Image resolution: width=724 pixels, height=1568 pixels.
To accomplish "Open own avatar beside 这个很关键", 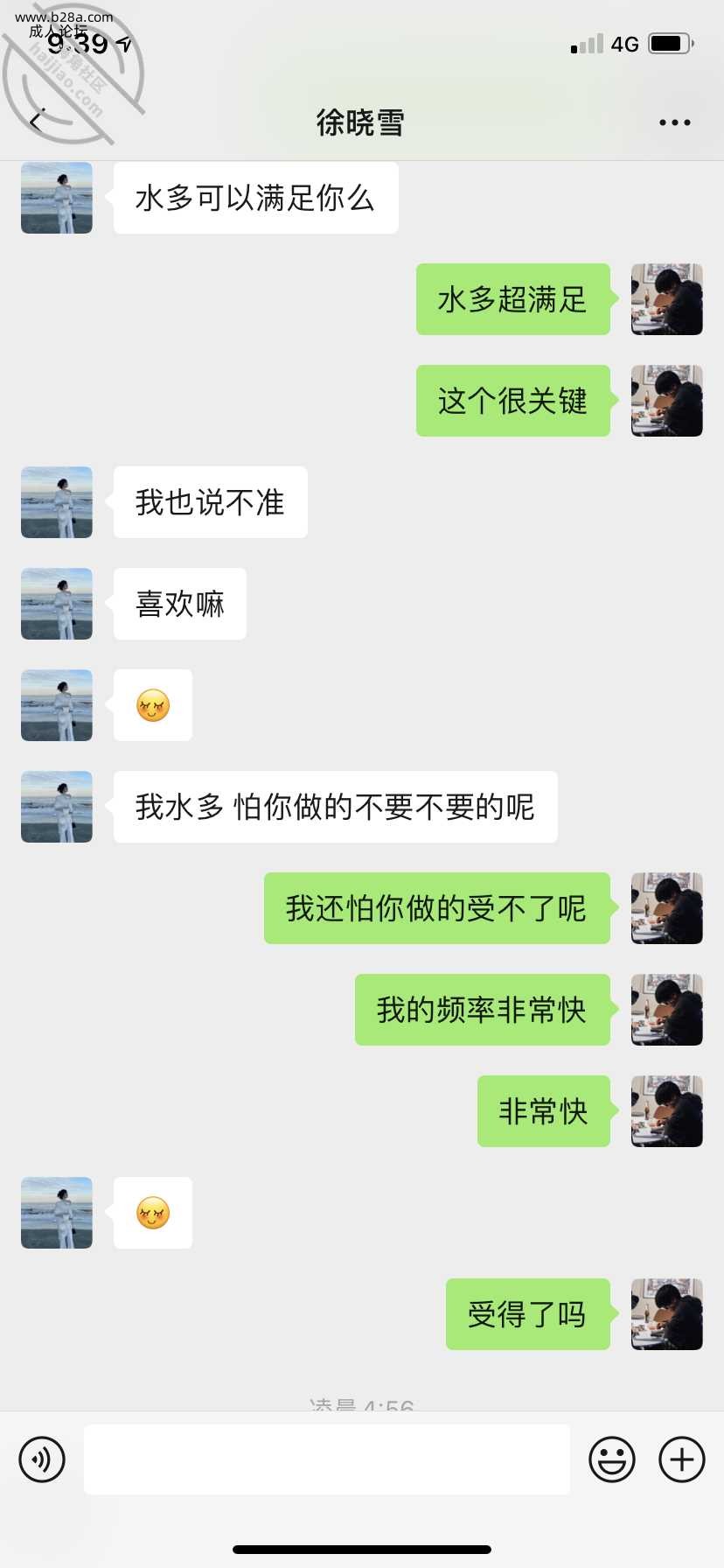I will (666, 401).
